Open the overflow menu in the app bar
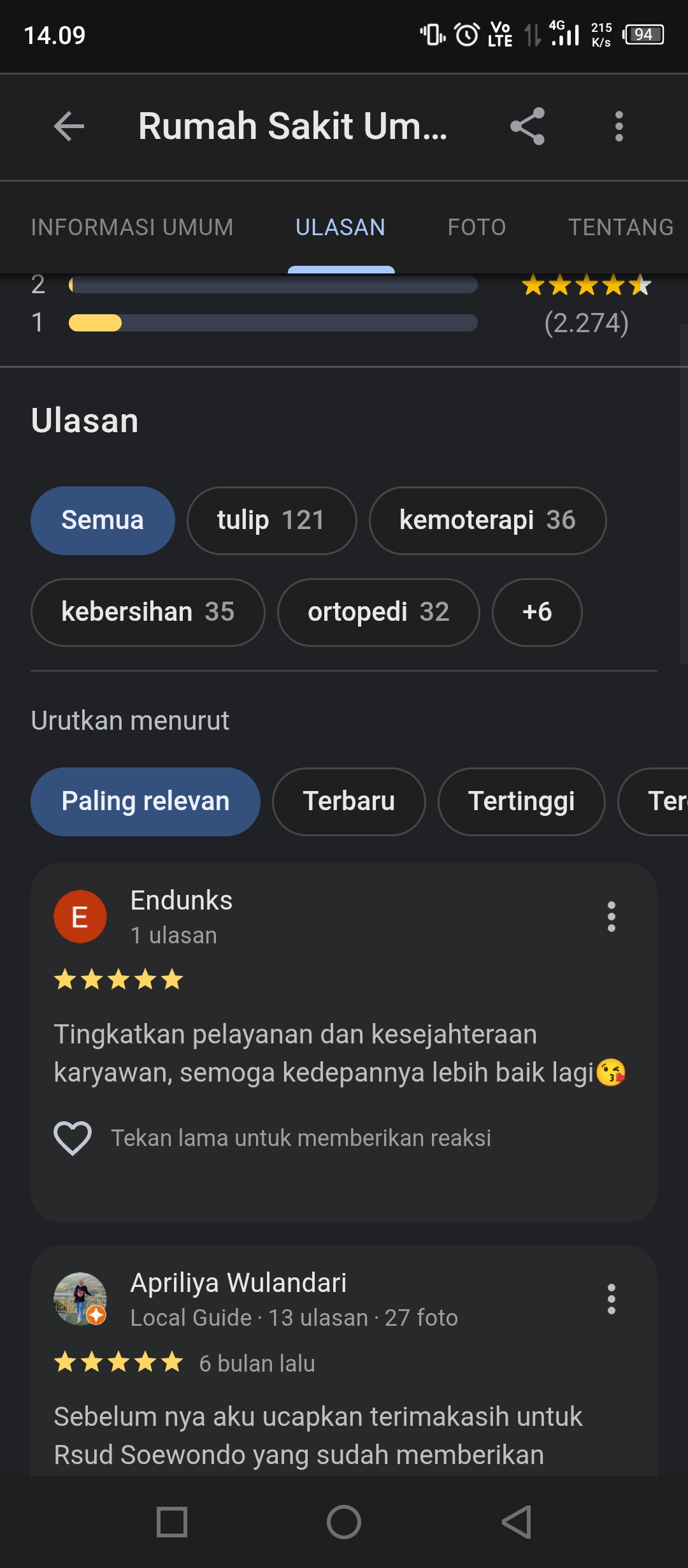This screenshot has height=1568, width=688. 619,126
